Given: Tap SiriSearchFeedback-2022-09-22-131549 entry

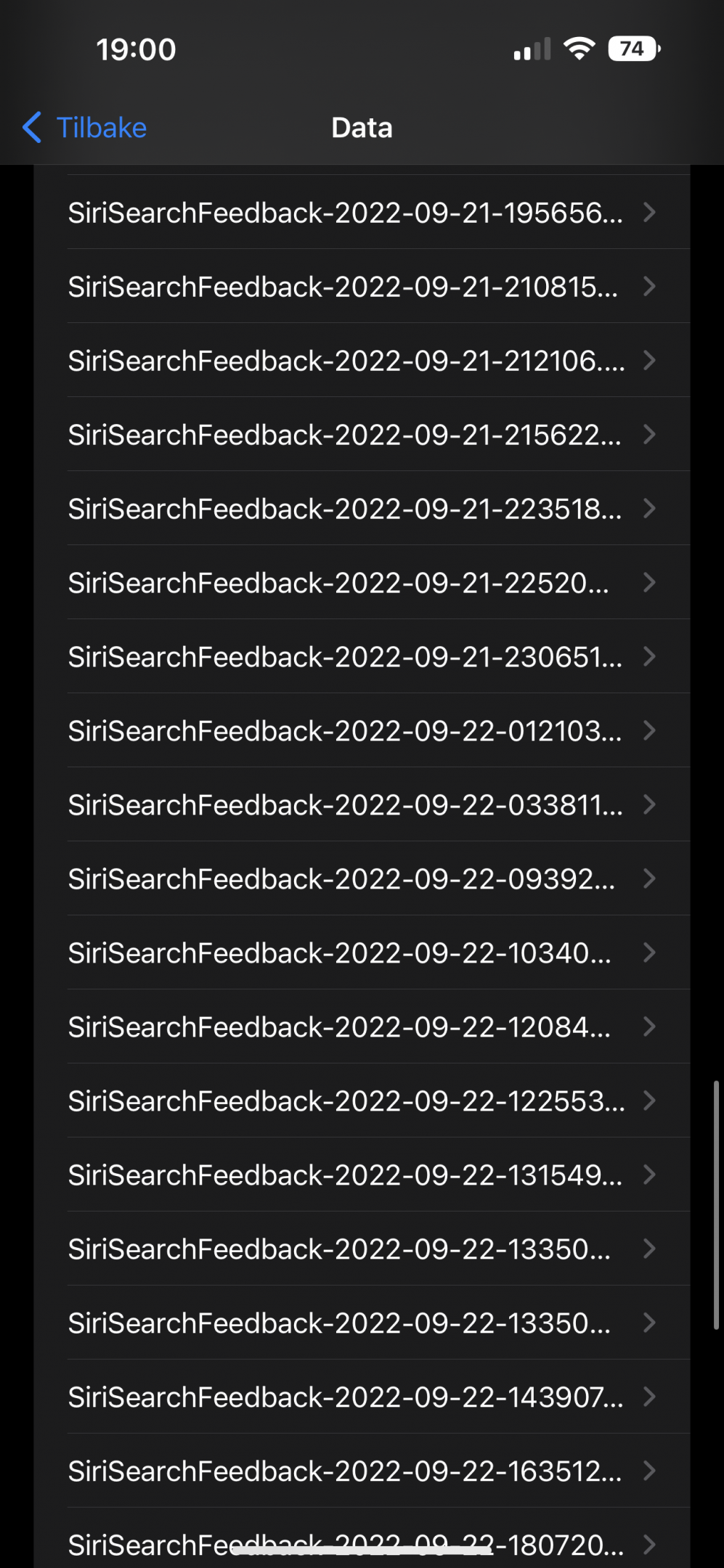Looking at the screenshot, I should (x=362, y=1175).
